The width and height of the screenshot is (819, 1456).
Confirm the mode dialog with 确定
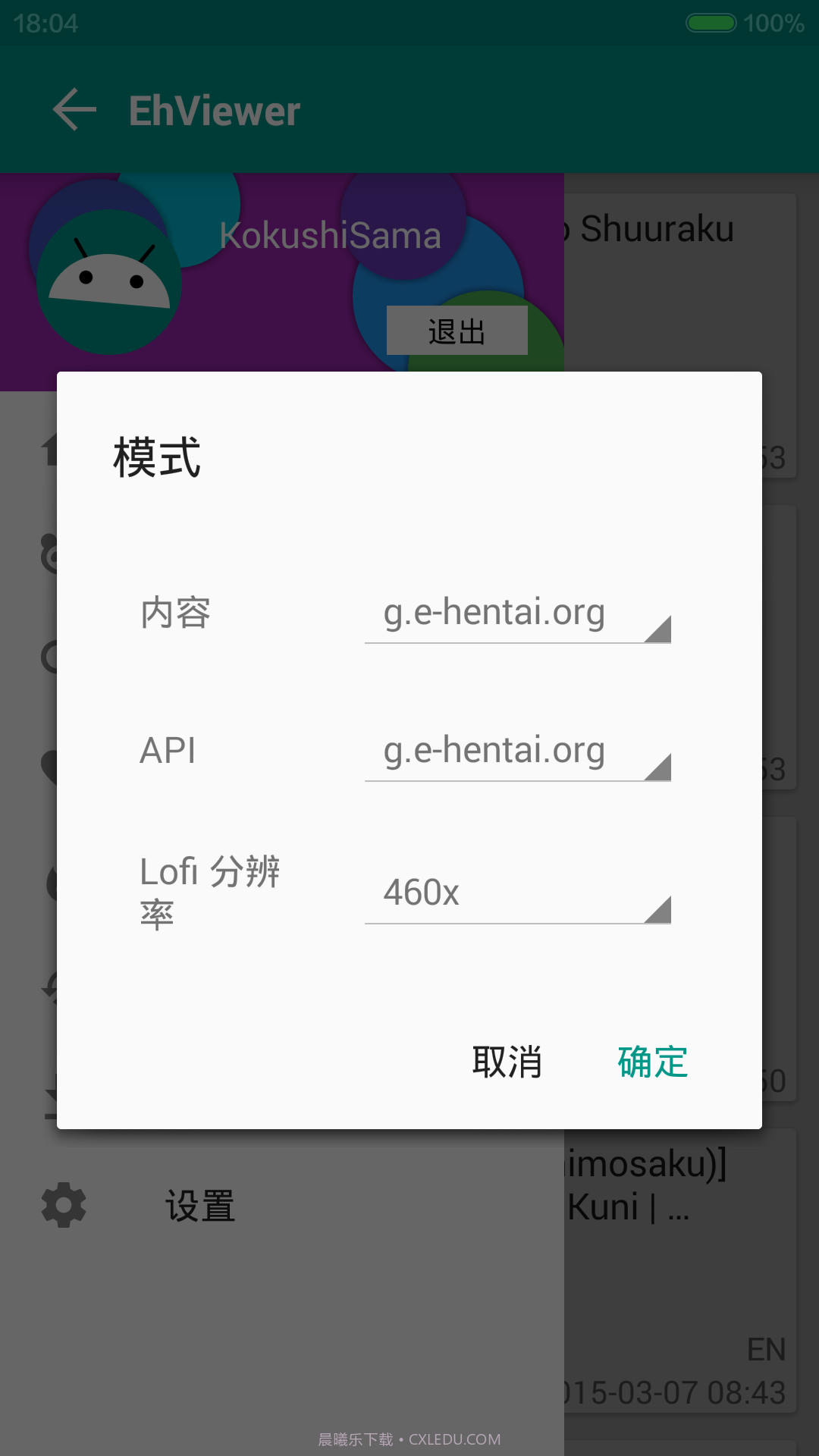click(652, 1062)
